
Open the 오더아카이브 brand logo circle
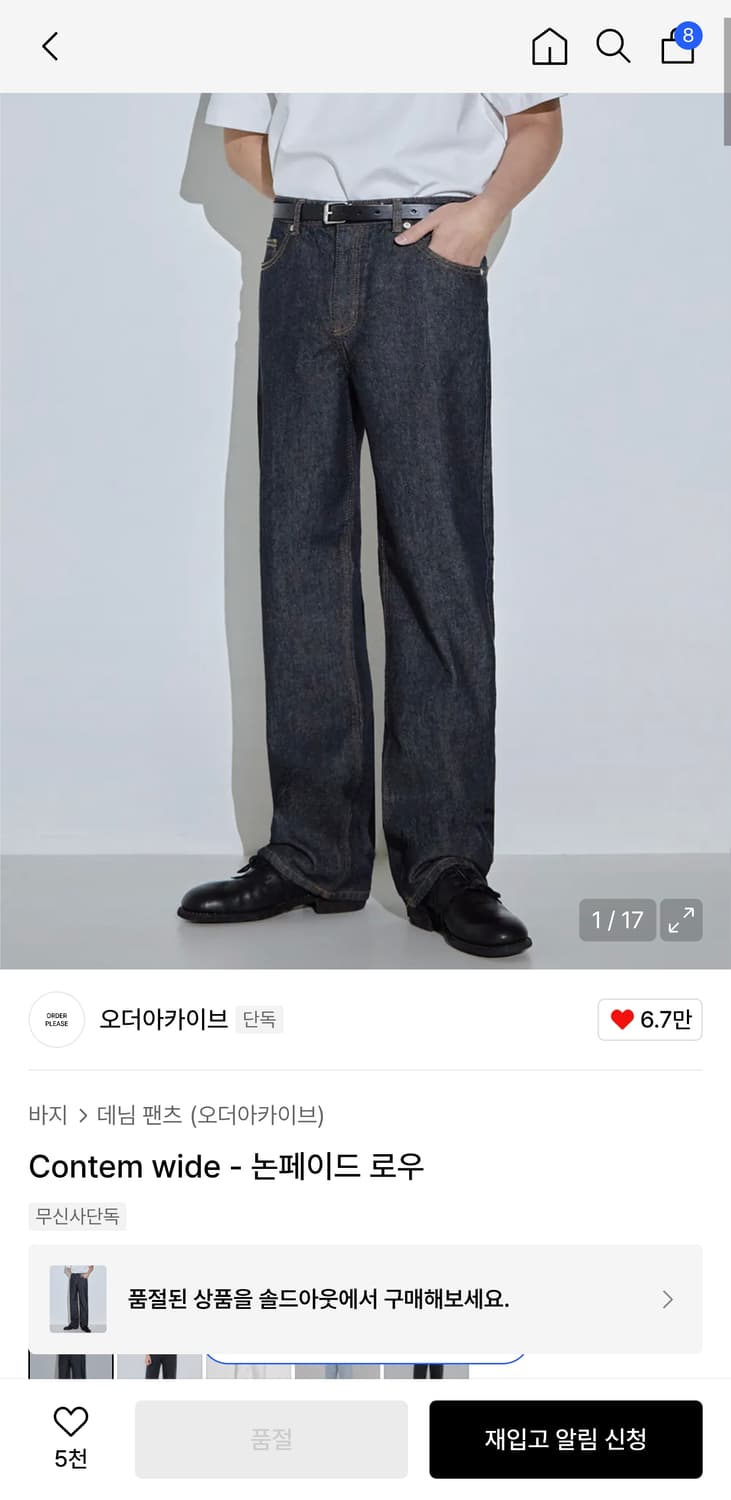pos(56,1019)
